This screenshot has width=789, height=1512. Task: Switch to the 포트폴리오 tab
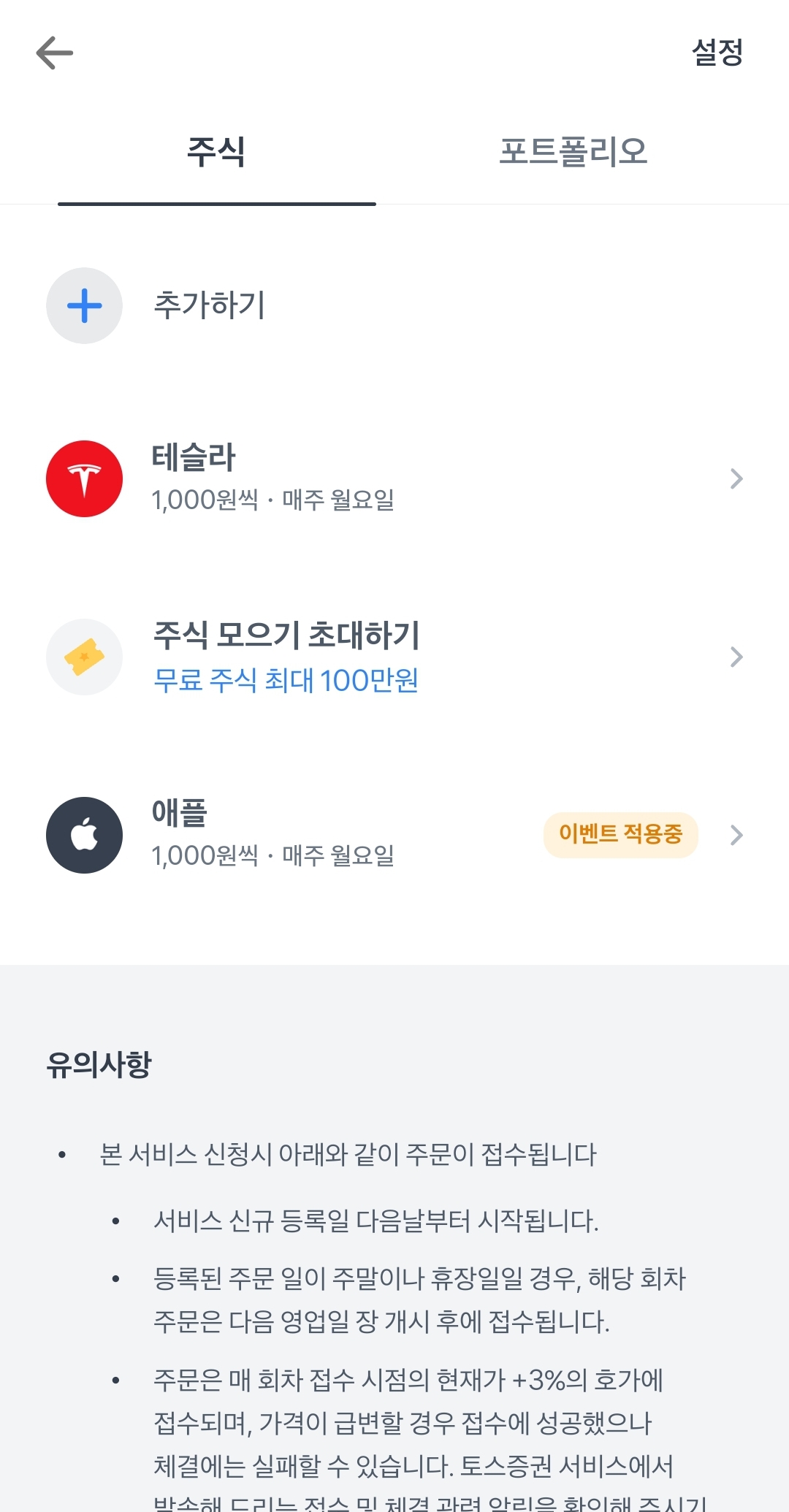[x=573, y=152]
